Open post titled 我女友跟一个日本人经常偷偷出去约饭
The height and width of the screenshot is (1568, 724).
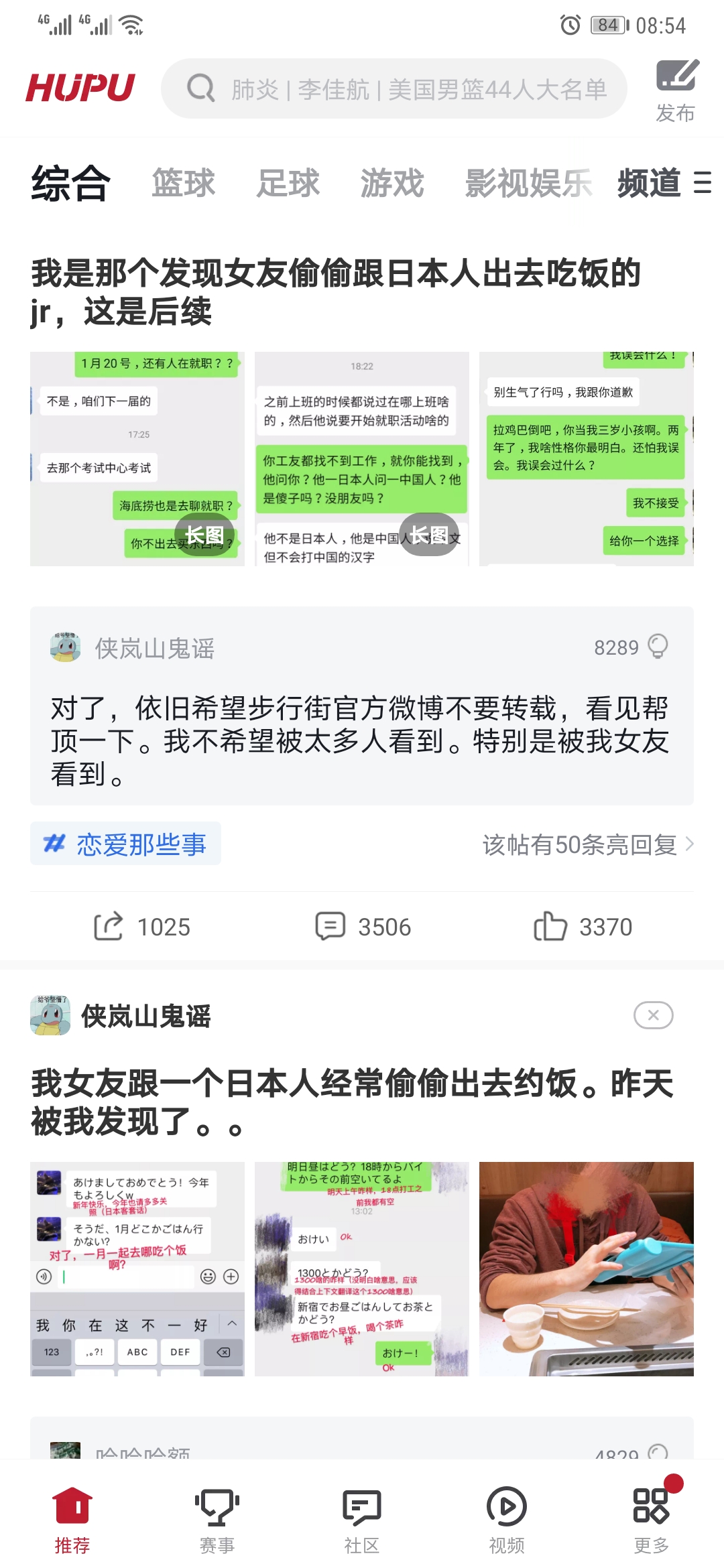pyautogui.click(x=352, y=1102)
